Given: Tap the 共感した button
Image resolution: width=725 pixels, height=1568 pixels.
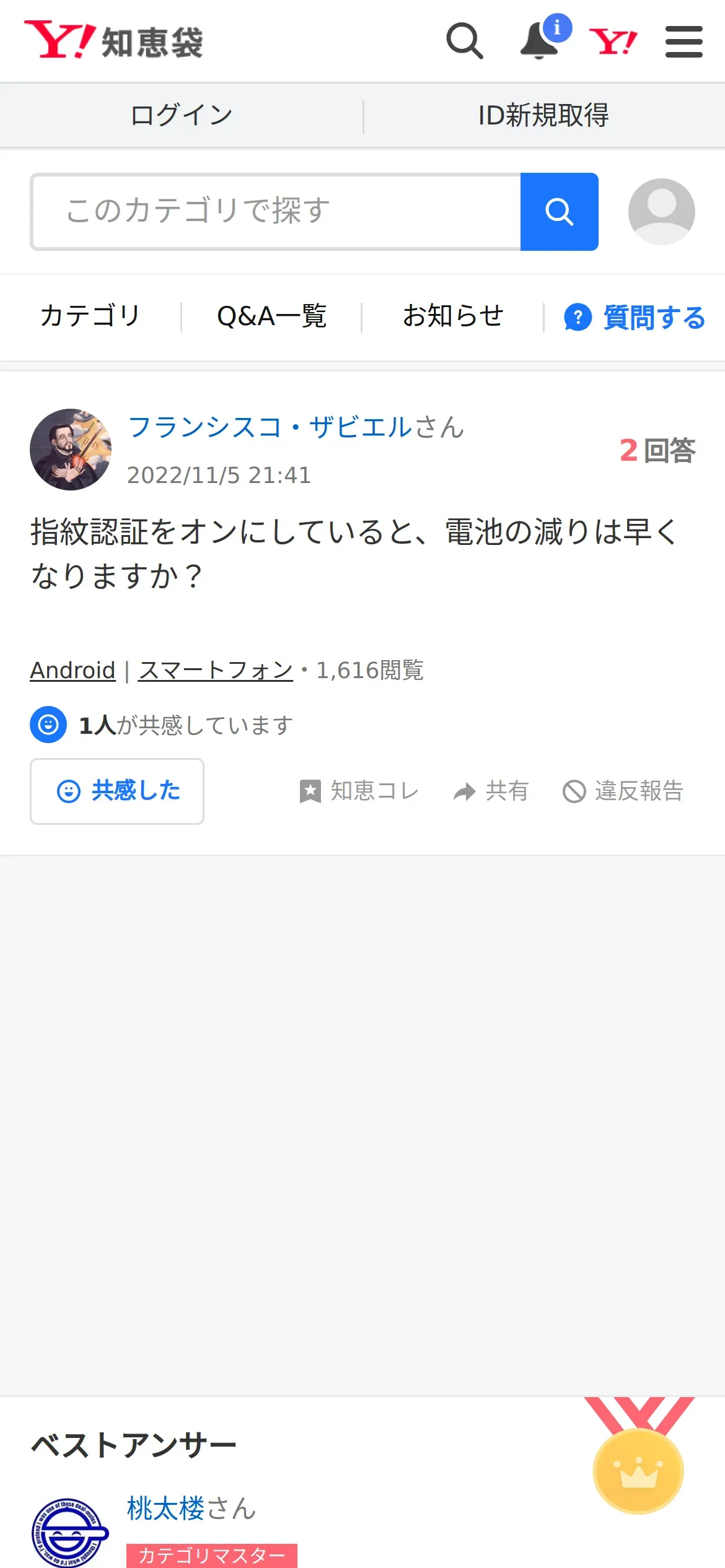Looking at the screenshot, I should pos(117,791).
